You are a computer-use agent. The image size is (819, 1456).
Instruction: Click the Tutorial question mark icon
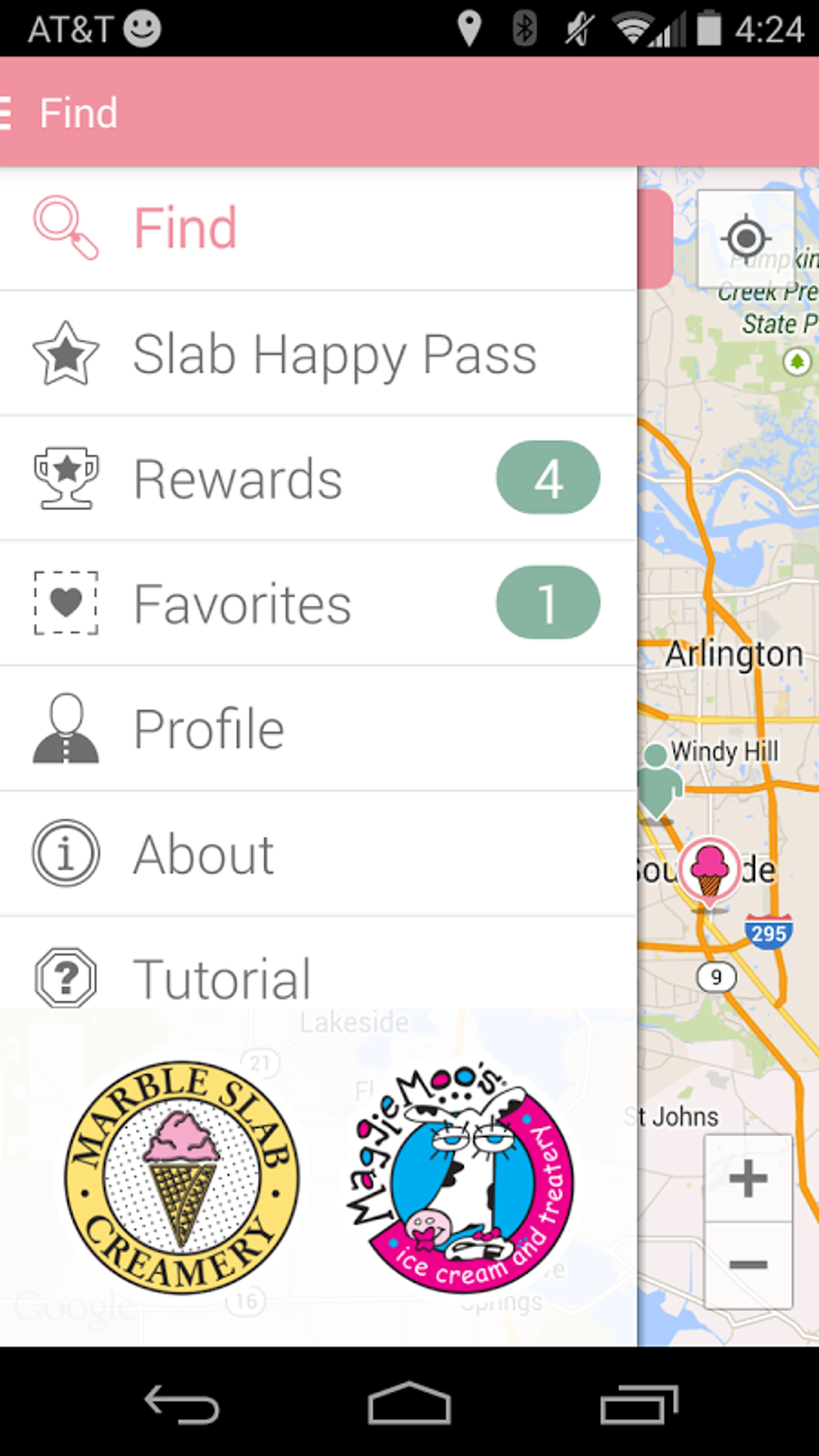coord(65,977)
